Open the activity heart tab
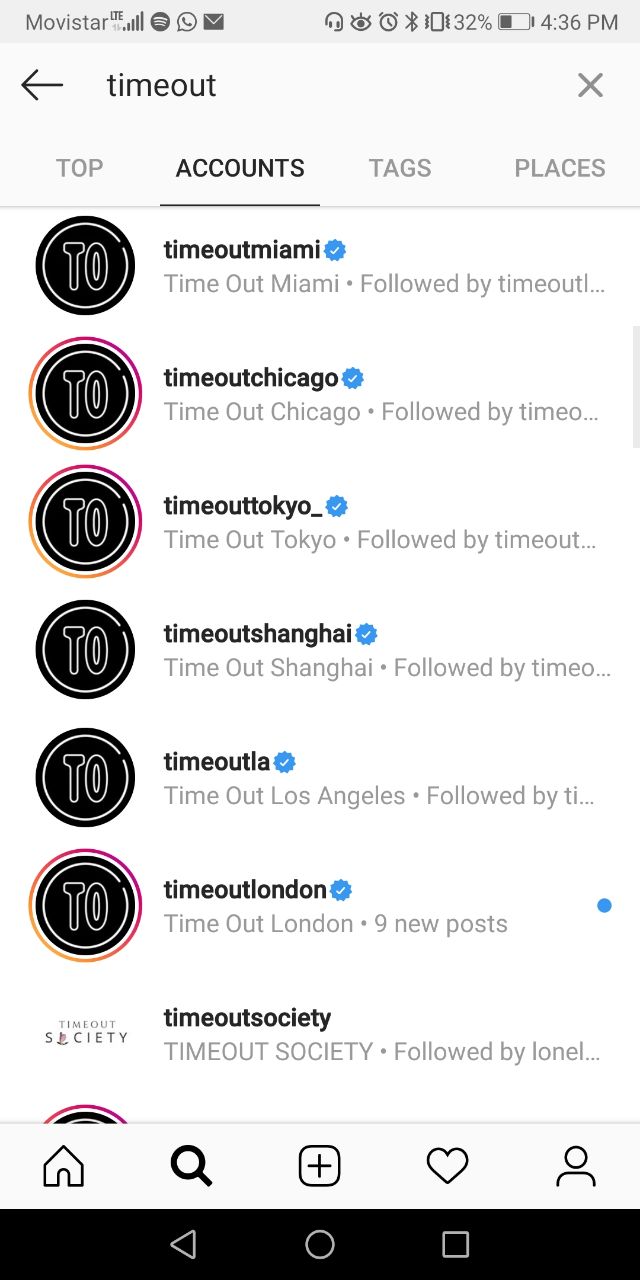This screenshot has height=1280, width=640. (x=447, y=1166)
